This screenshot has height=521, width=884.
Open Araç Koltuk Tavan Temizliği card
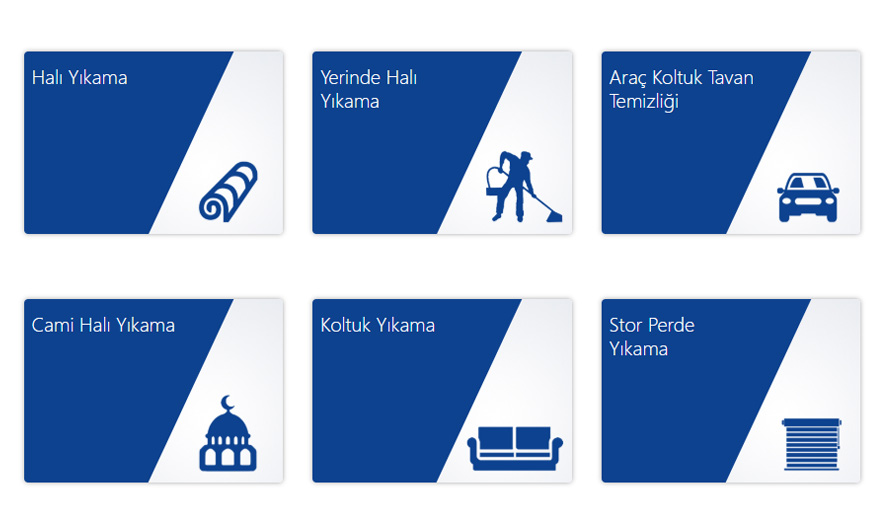coord(730,143)
